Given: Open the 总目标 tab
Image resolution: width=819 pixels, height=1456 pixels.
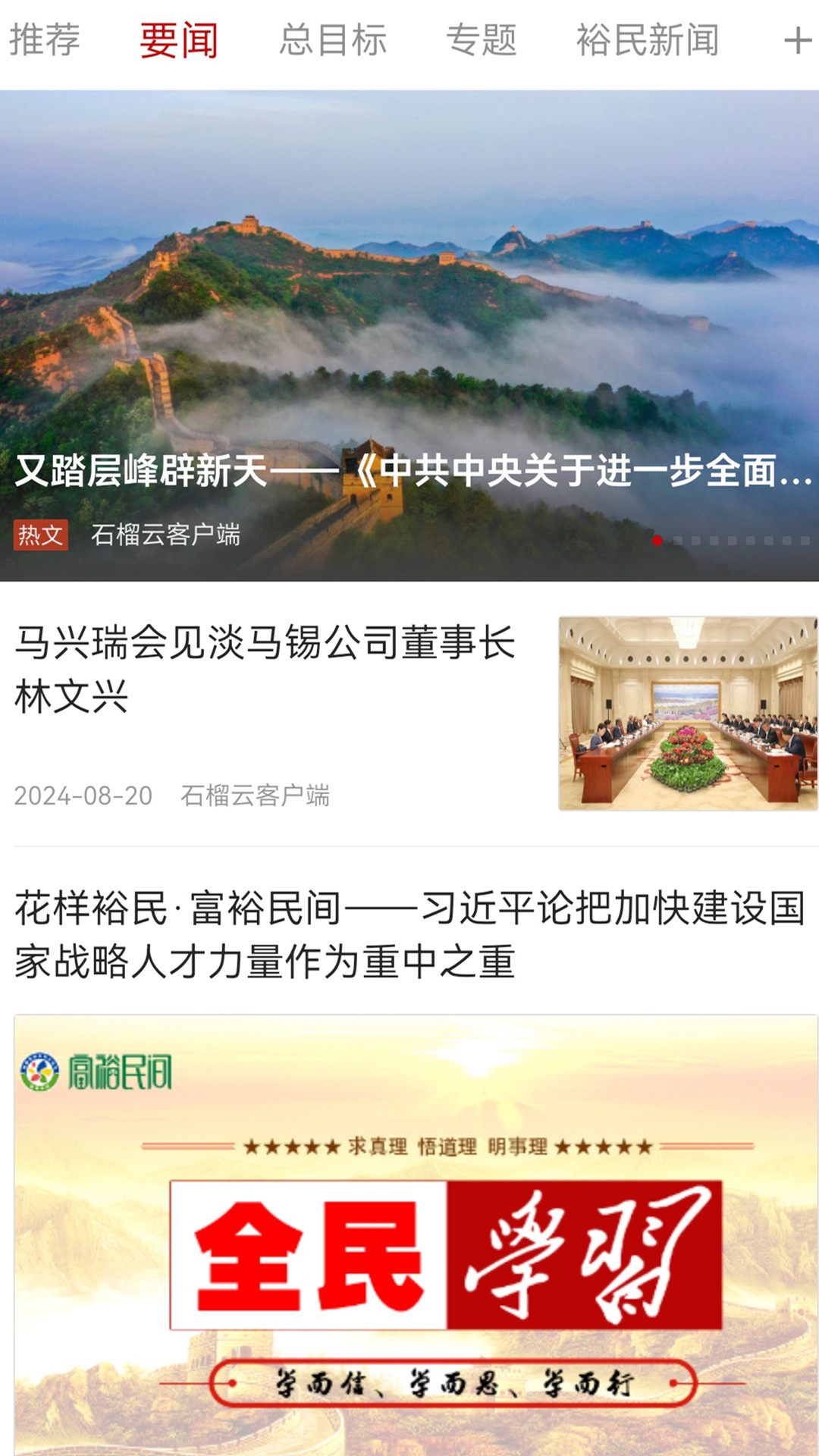Looking at the screenshot, I should click(x=333, y=40).
